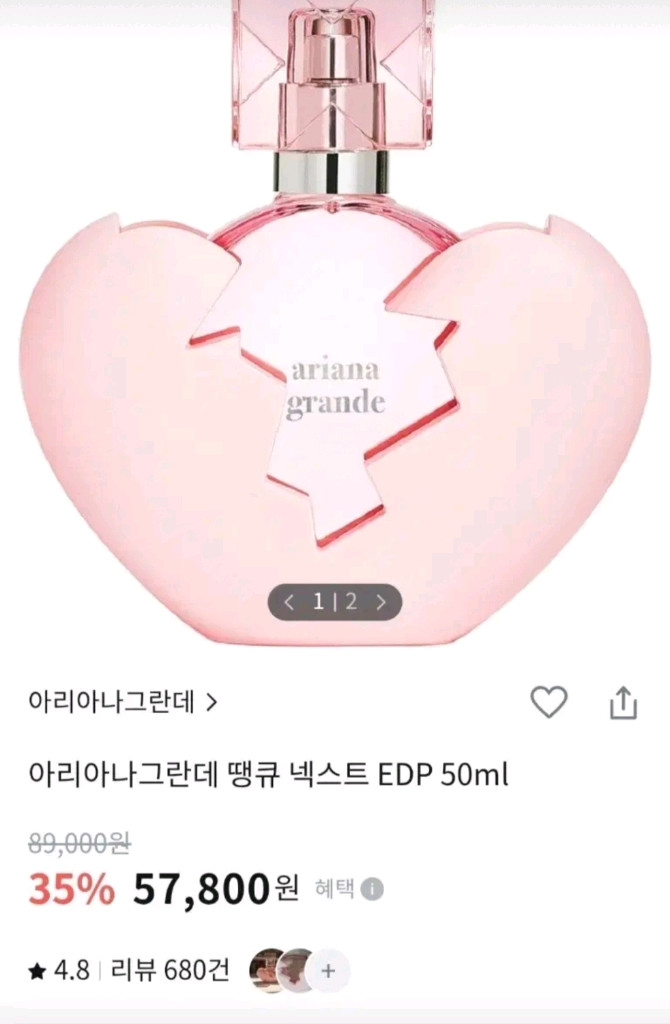Add the perfume to wishlist with heart icon
This screenshot has width=670, height=1024.
[x=548, y=702]
